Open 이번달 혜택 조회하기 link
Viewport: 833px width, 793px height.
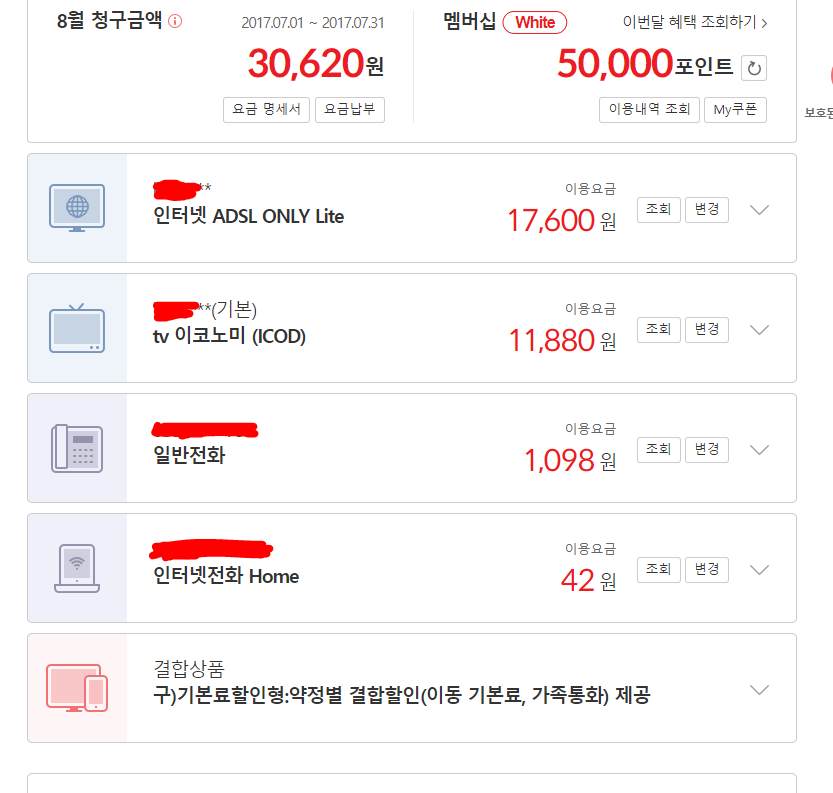coord(695,22)
